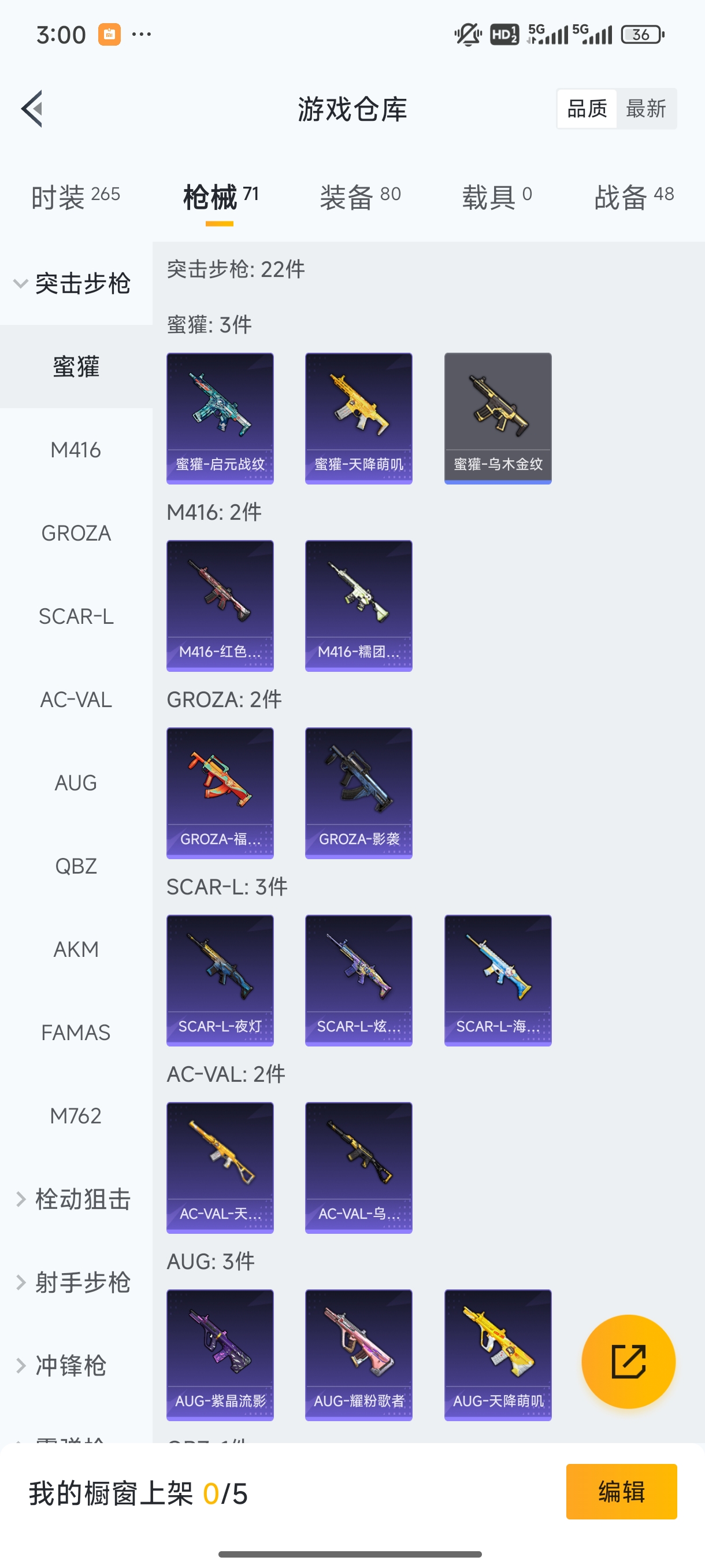Viewport: 705px width, 1568px height.
Task: Expand the 冲锋枪 category
Action: point(61,1365)
